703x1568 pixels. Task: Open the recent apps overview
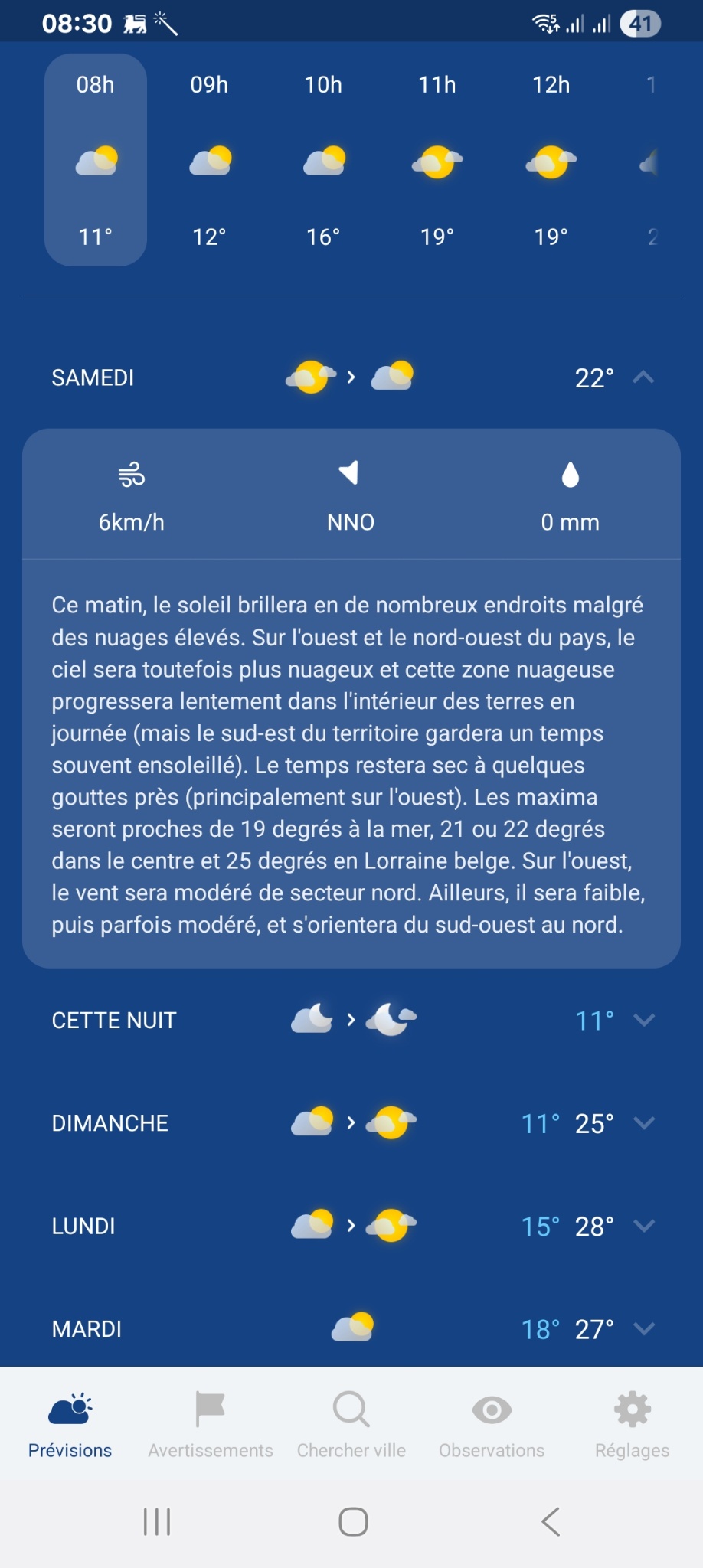[x=157, y=1521]
